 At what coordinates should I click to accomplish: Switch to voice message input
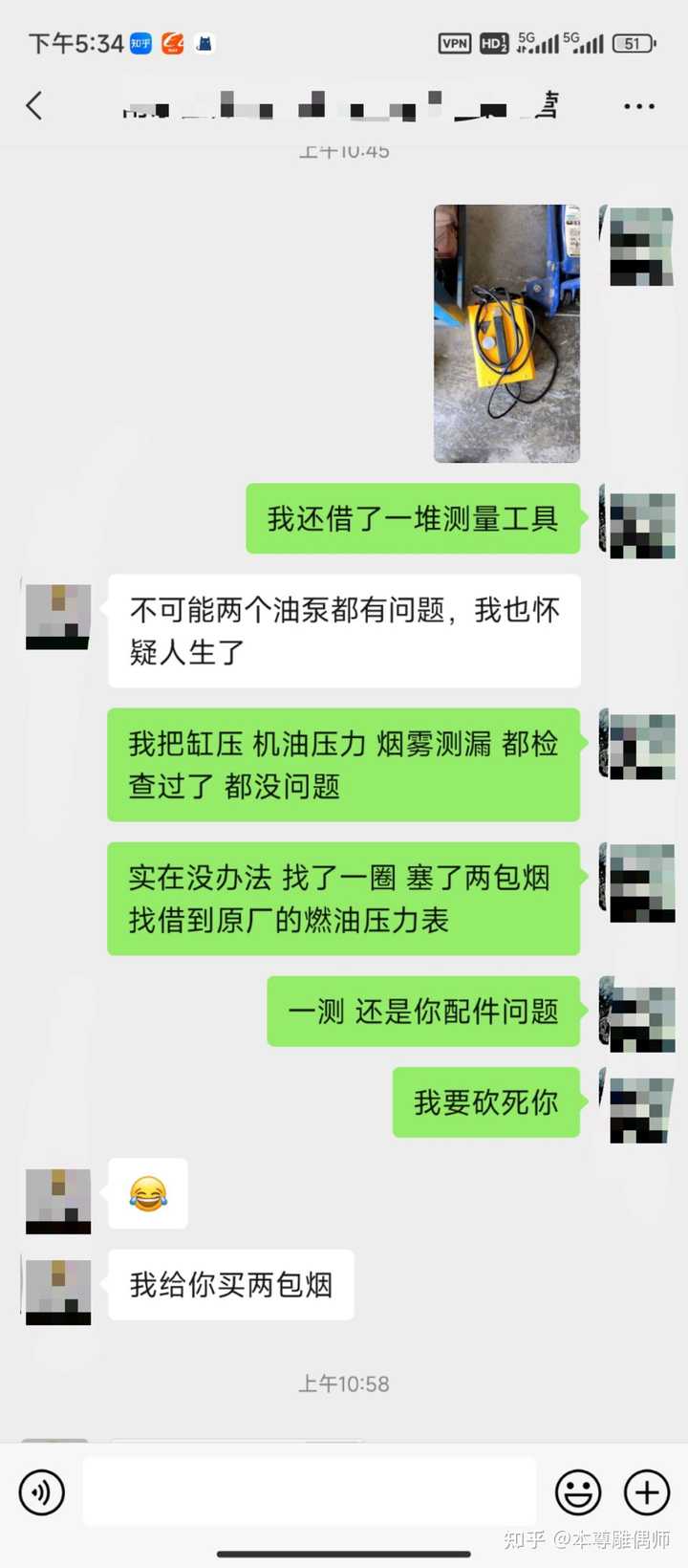(42, 1492)
